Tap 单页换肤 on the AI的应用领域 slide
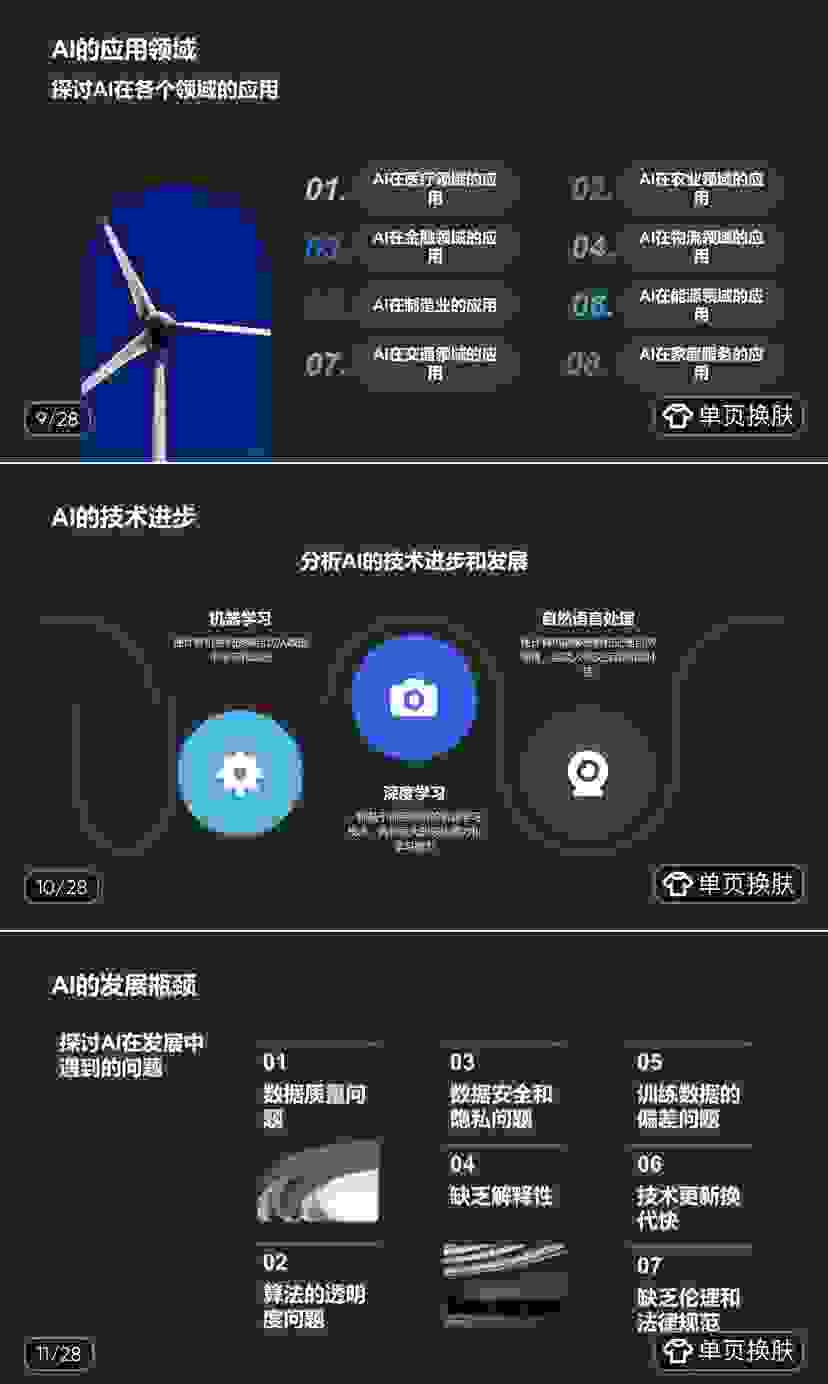 tap(730, 416)
